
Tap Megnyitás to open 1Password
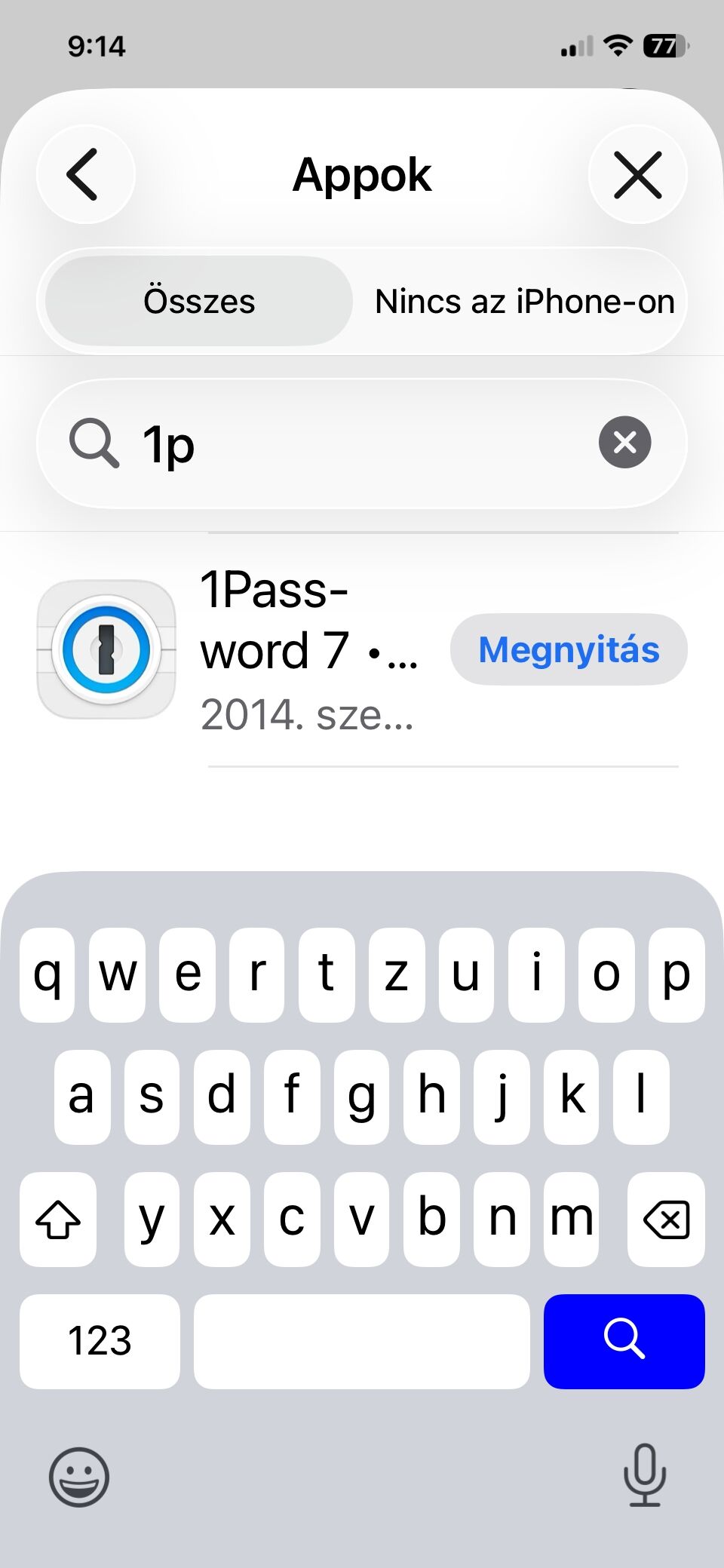[569, 649]
